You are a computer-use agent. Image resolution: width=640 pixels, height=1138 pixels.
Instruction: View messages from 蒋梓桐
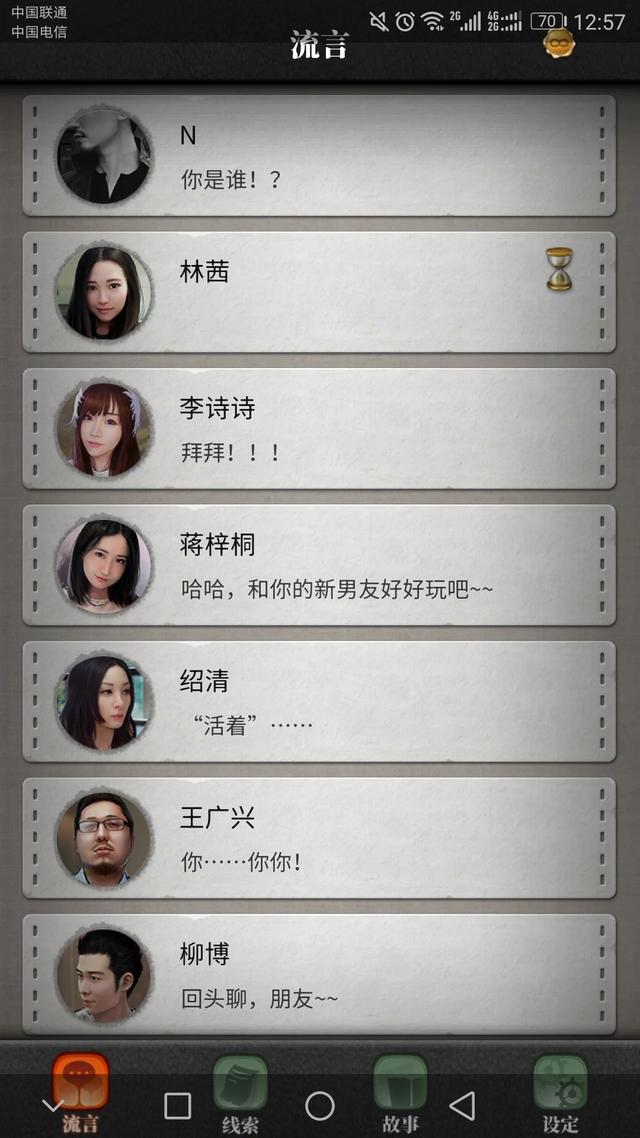pyautogui.click(x=319, y=565)
